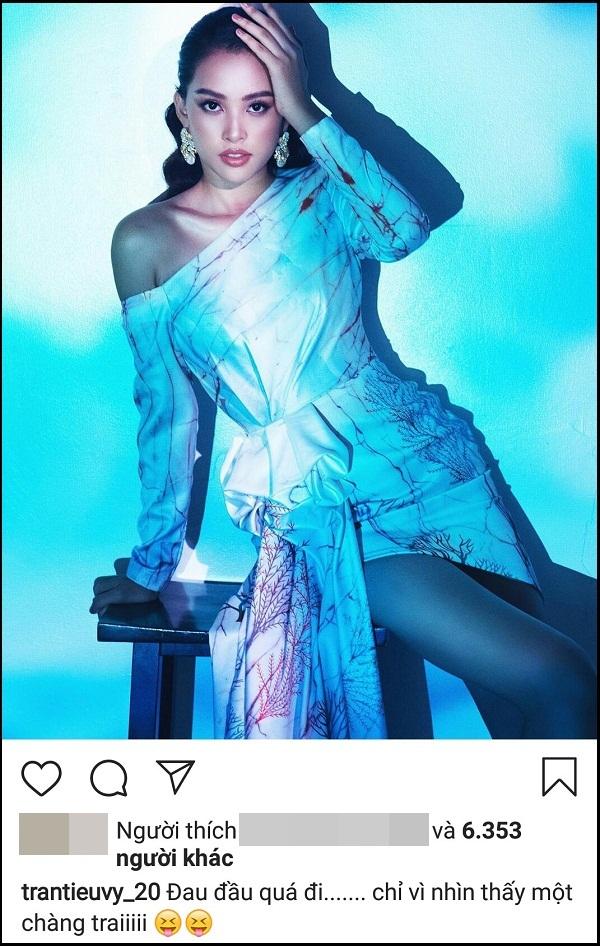Like the post with the heart icon
The width and height of the screenshot is (600, 946).
(41, 777)
